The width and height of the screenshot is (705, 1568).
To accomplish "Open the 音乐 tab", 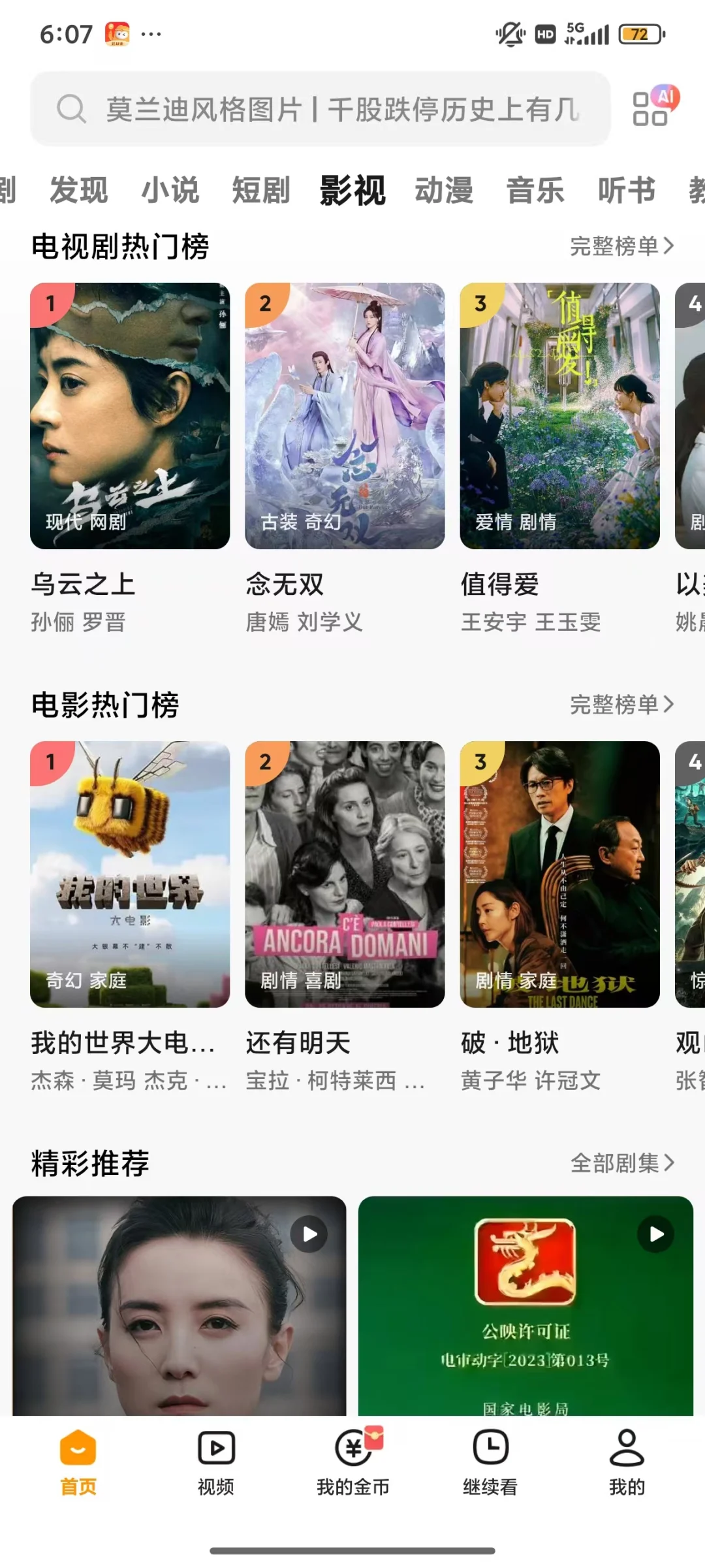I will point(535,191).
